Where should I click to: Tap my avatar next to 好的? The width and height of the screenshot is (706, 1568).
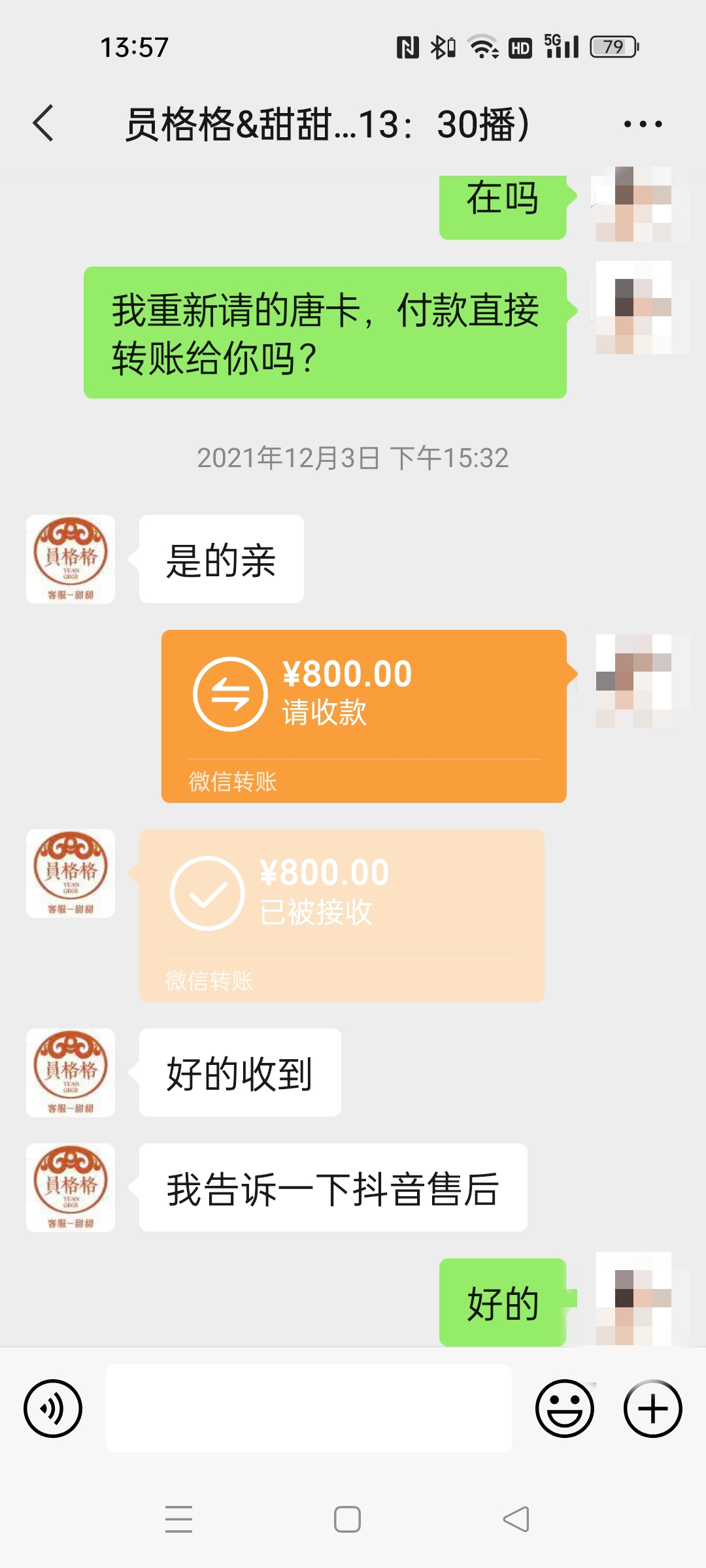(643, 1299)
